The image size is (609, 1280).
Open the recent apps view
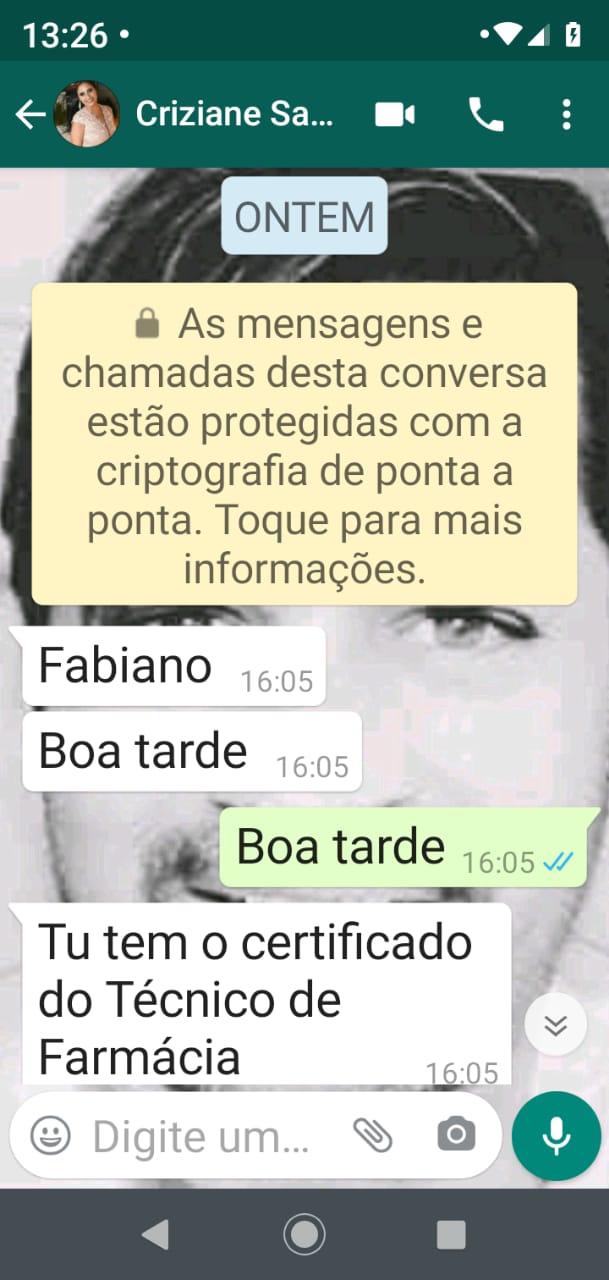coord(451,1234)
